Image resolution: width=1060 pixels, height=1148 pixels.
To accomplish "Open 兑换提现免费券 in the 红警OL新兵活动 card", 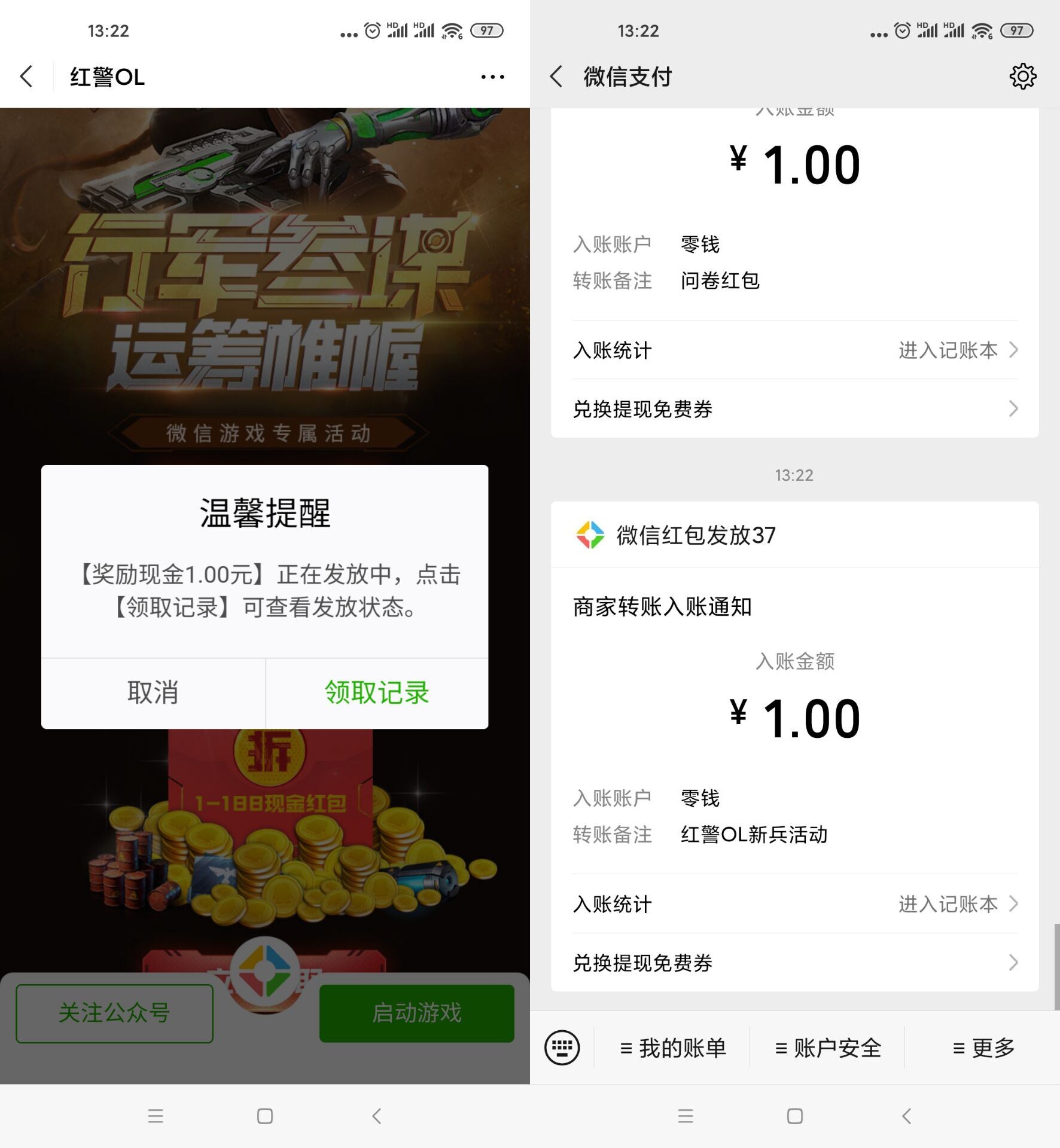I will [794, 963].
